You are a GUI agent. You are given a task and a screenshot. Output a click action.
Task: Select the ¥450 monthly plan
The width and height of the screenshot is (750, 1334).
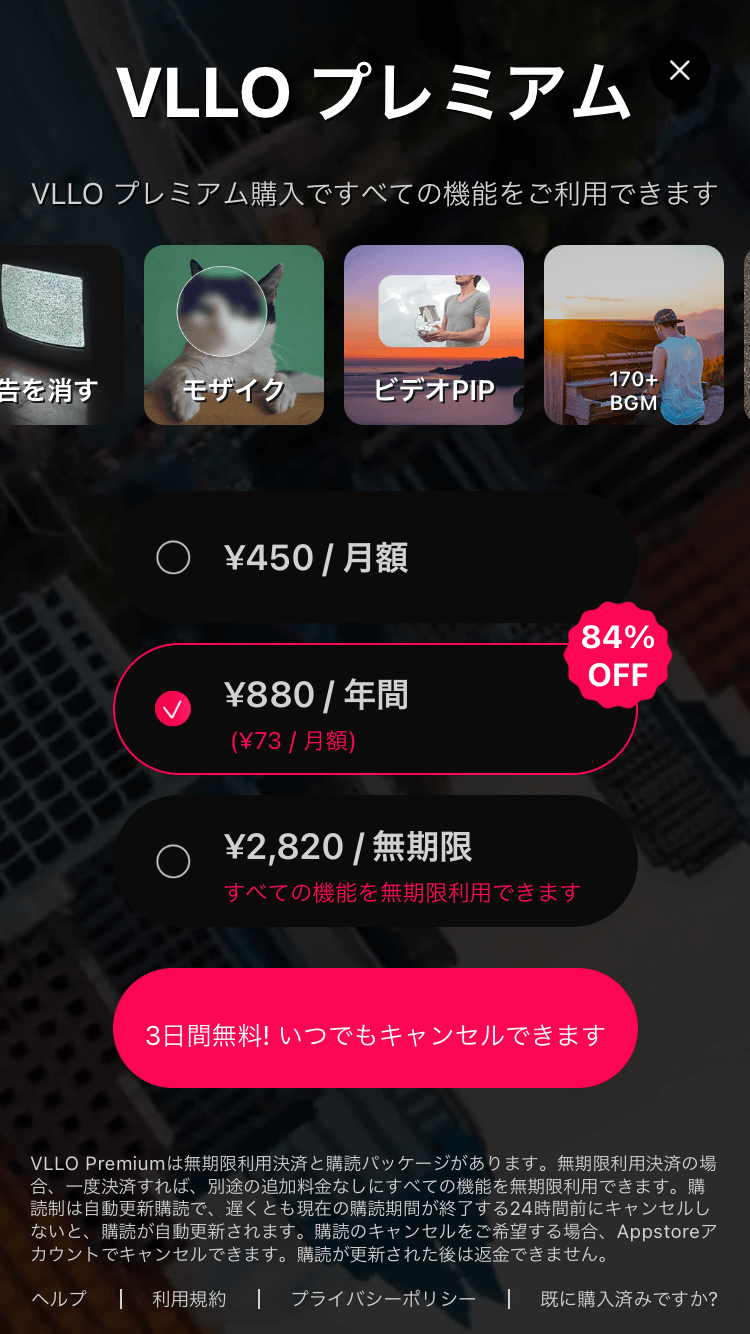click(x=375, y=558)
